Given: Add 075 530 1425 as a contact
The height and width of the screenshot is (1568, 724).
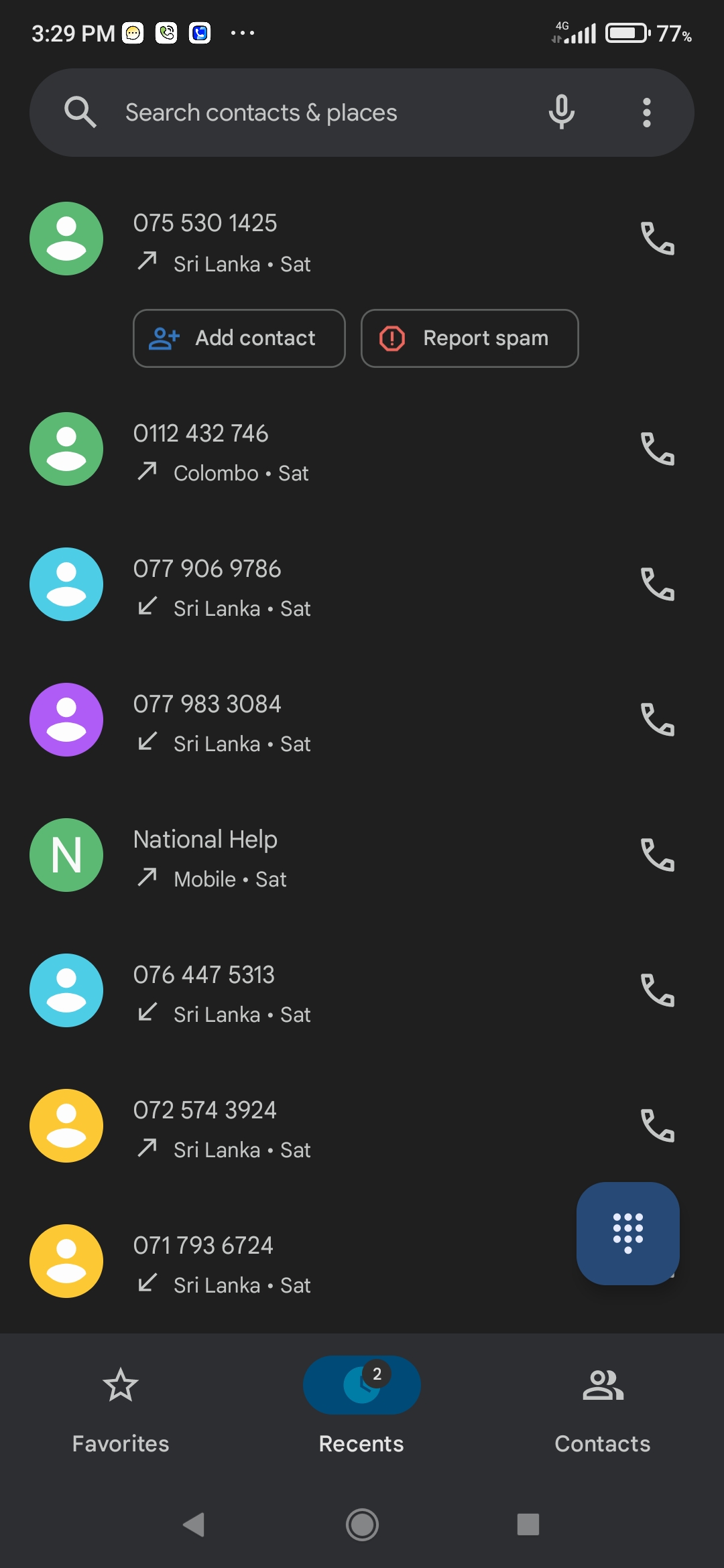Looking at the screenshot, I should click(x=239, y=338).
